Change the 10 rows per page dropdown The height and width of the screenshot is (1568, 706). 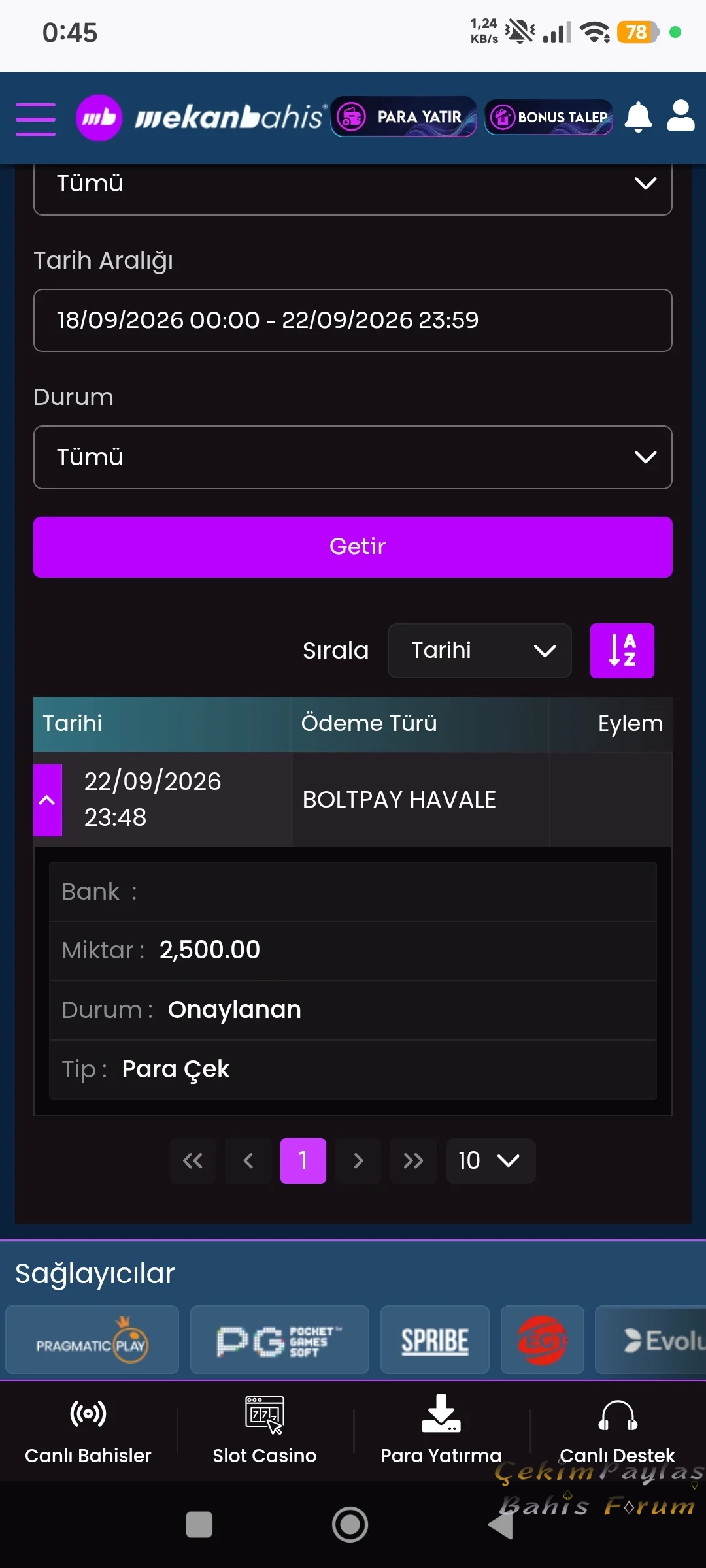(490, 1161)
